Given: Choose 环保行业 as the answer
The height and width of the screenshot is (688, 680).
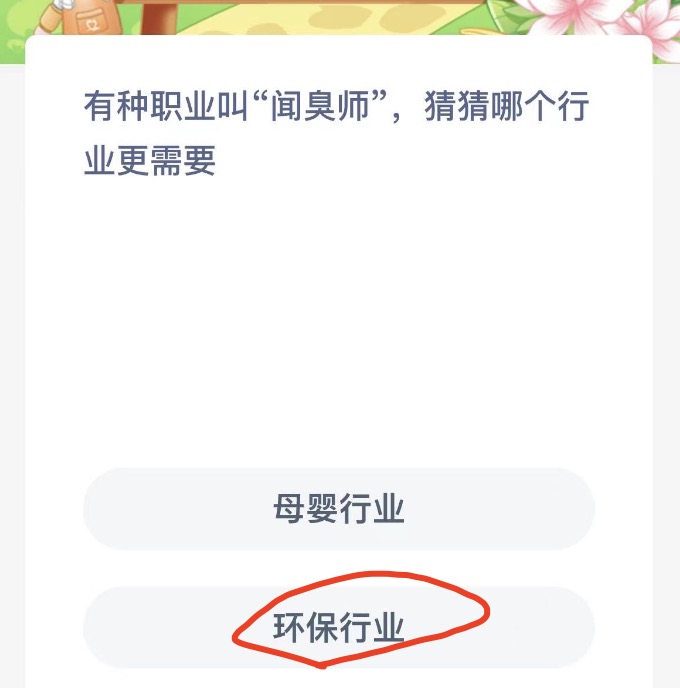Looking at the screenshot, I should (x=339, y=627).
